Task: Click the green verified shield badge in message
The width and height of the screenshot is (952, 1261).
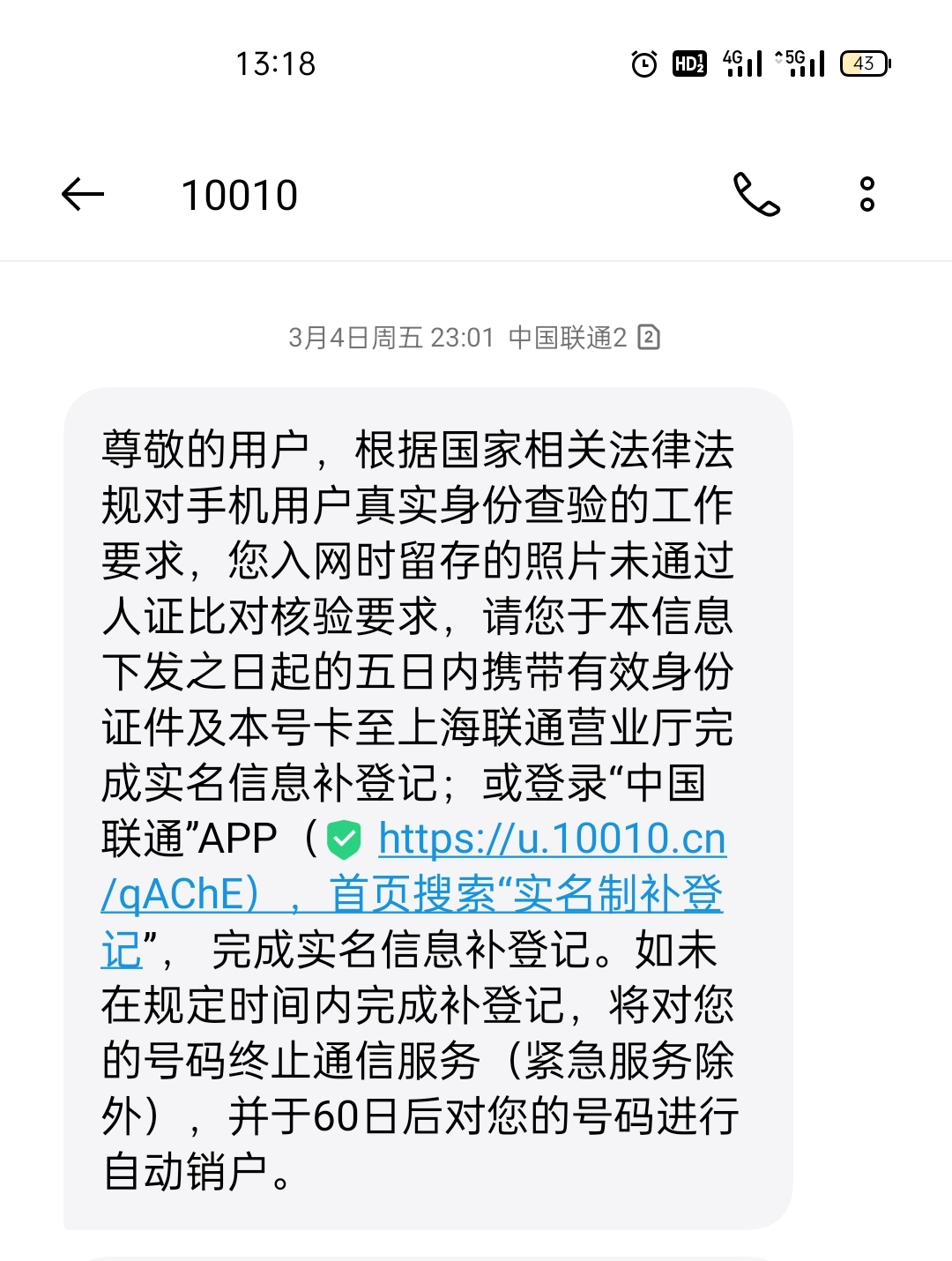Action: (x=345, y=840)
